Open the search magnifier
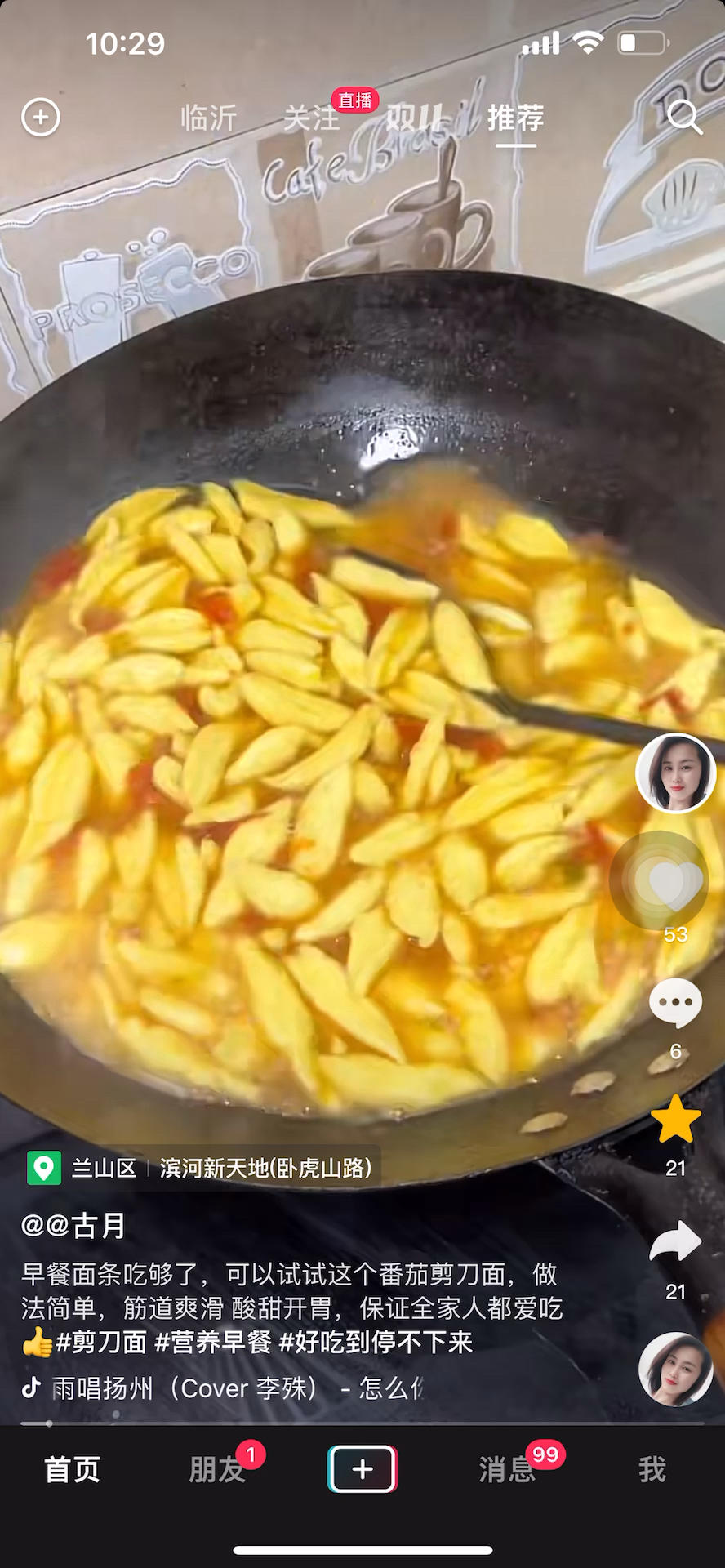Image resolution: width=725 pixels, height=1568 pixels. pos(684,118)
